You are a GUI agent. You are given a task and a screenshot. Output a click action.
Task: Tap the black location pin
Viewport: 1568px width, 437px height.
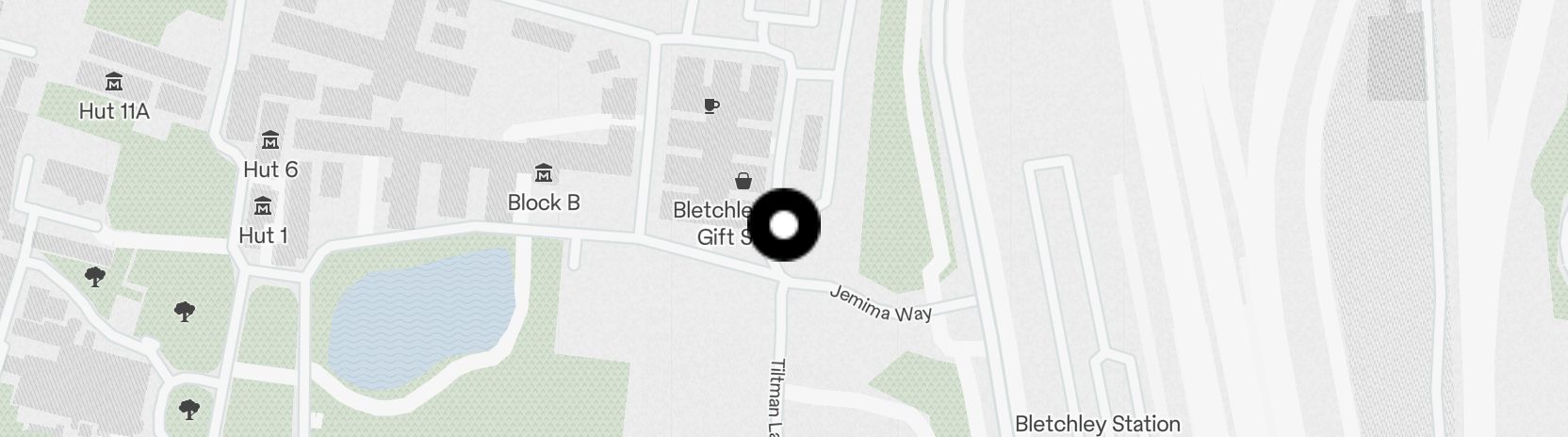(784, 225)
